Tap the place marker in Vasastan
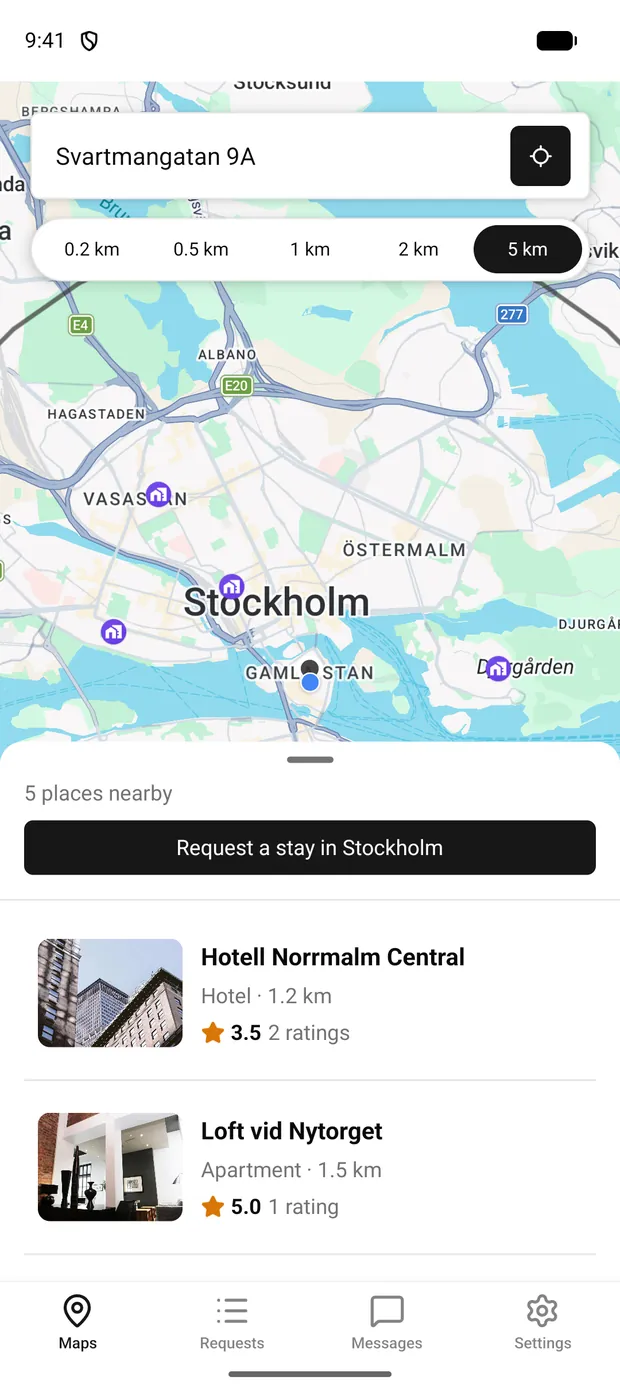Image resolution: width=620 pixels, height=1392 pixels. (x=158, y=494)
